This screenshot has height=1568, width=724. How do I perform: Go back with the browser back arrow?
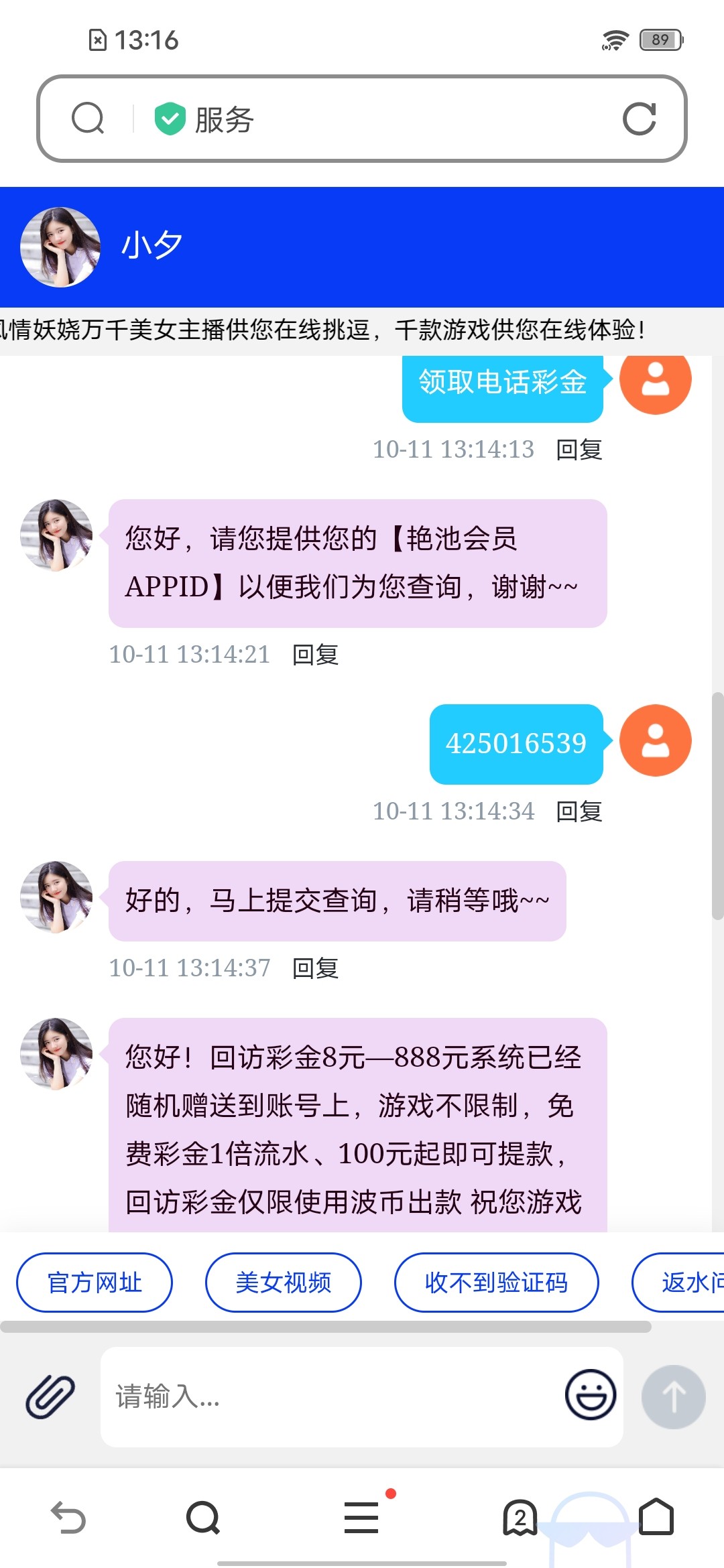tap(68, 1518)
